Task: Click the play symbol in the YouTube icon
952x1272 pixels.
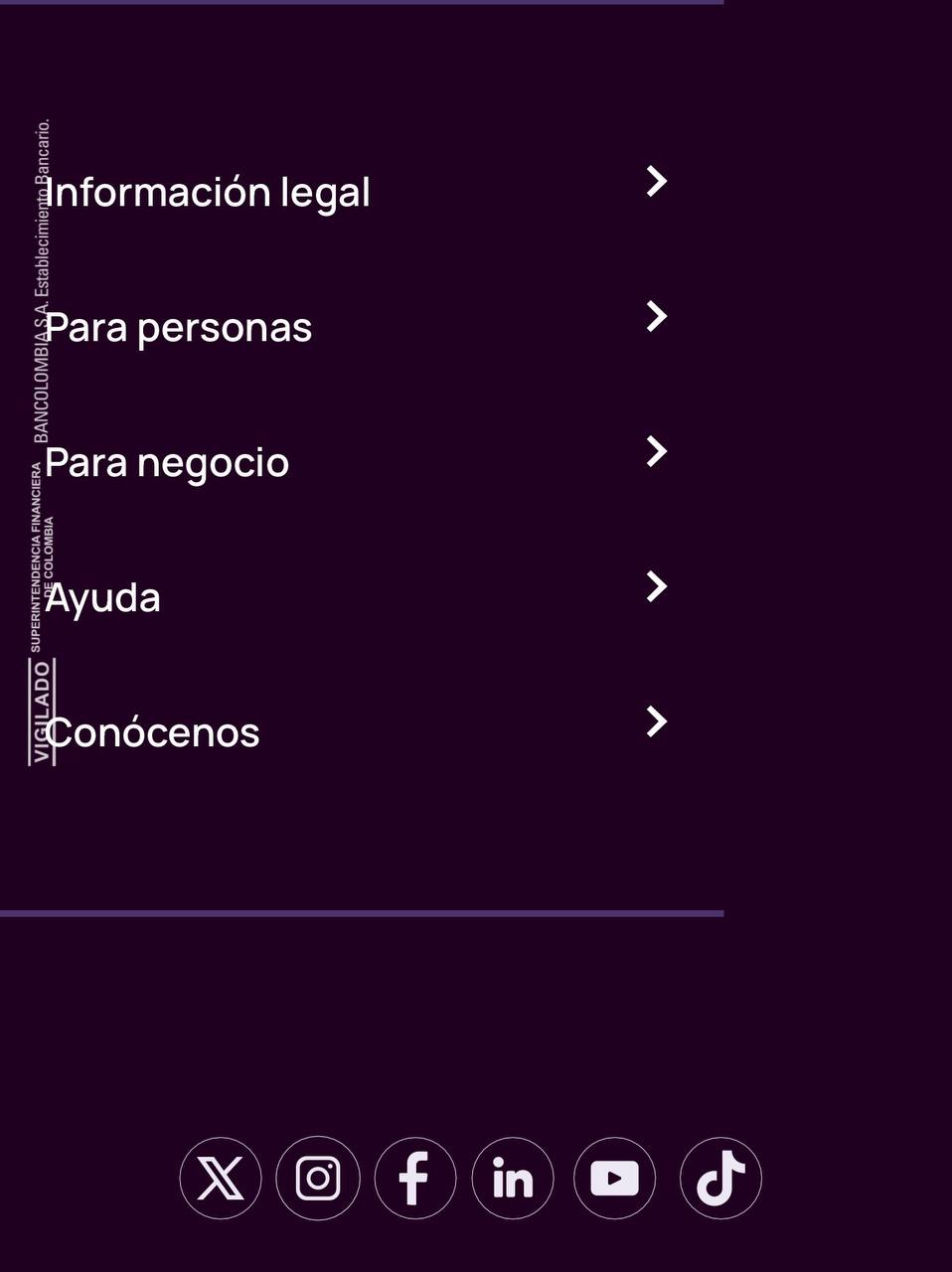Action: [614, 1178]
